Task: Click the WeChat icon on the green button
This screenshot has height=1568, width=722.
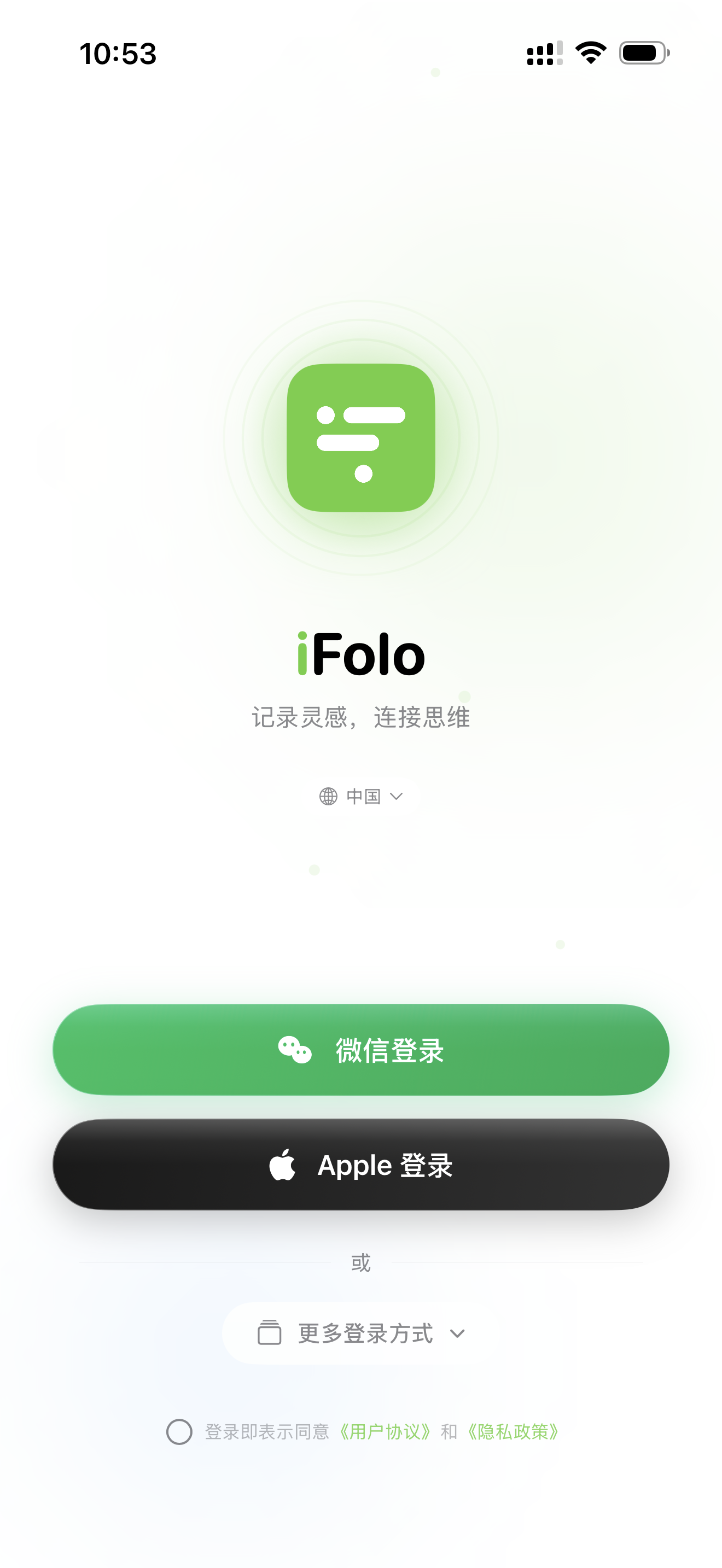Action: coord(295,1049)
